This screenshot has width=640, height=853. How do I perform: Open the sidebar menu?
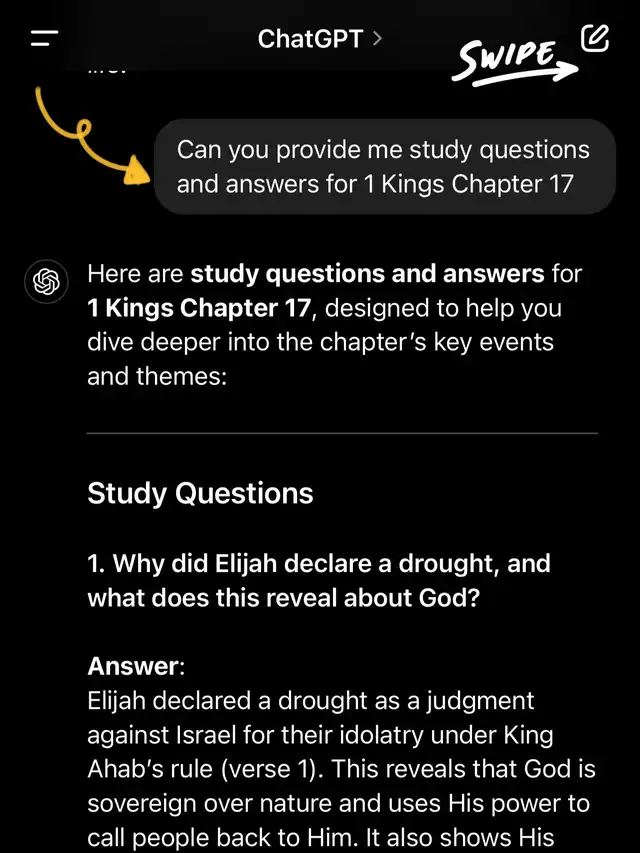click(44, 39)
